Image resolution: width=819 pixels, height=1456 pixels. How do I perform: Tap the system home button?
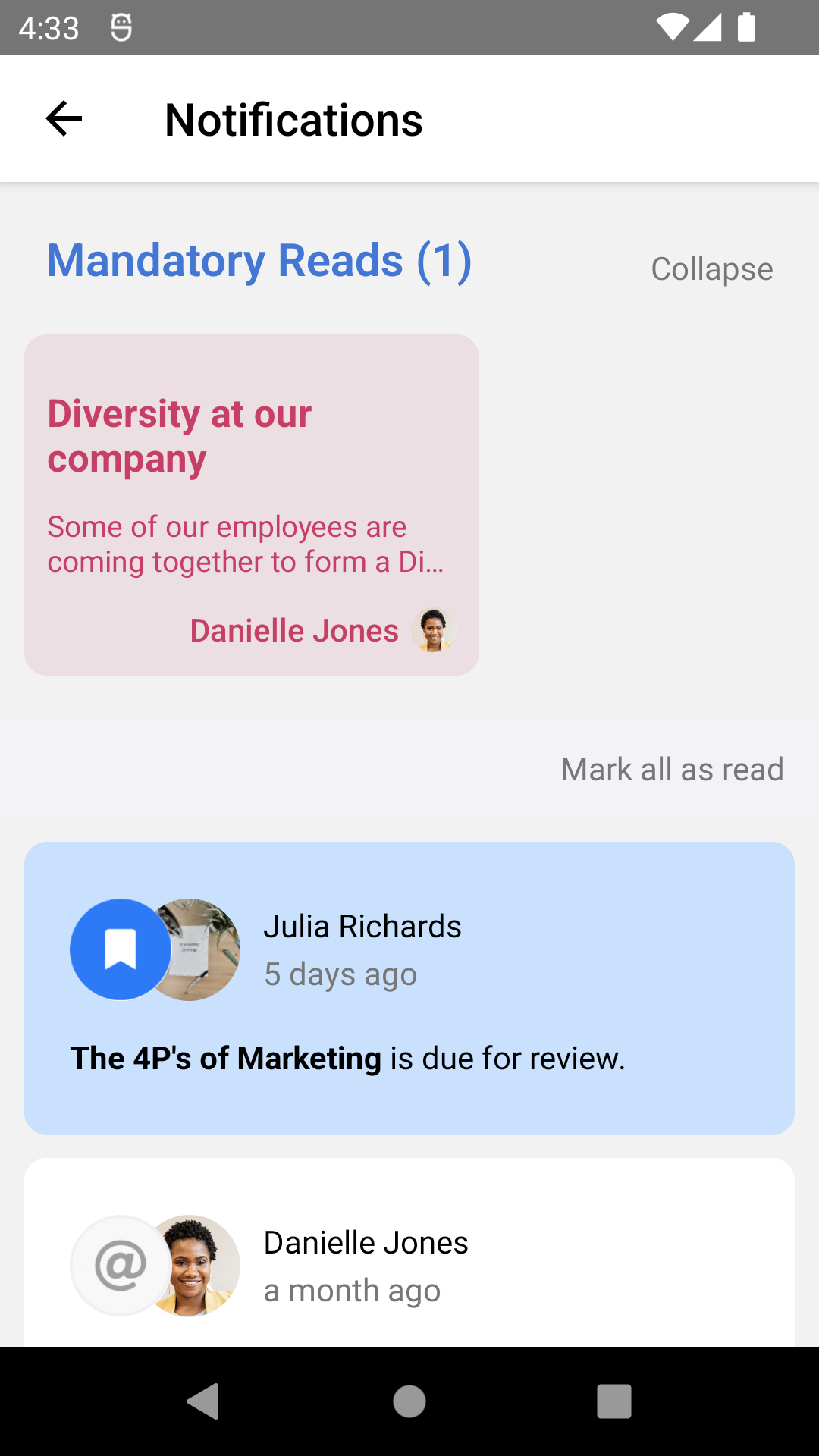409,1401
